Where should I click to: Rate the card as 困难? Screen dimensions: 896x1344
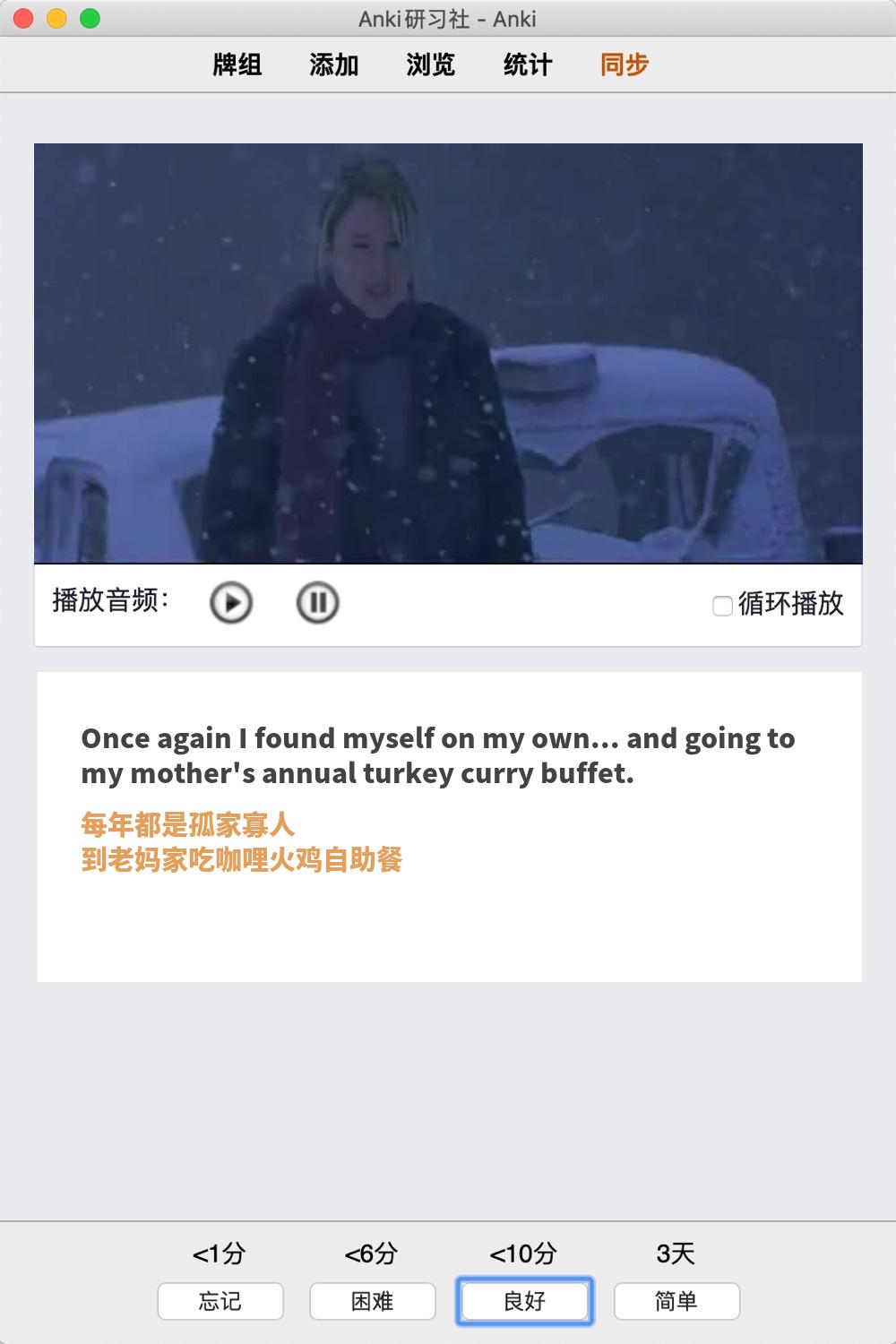[x=373, y=1301]
